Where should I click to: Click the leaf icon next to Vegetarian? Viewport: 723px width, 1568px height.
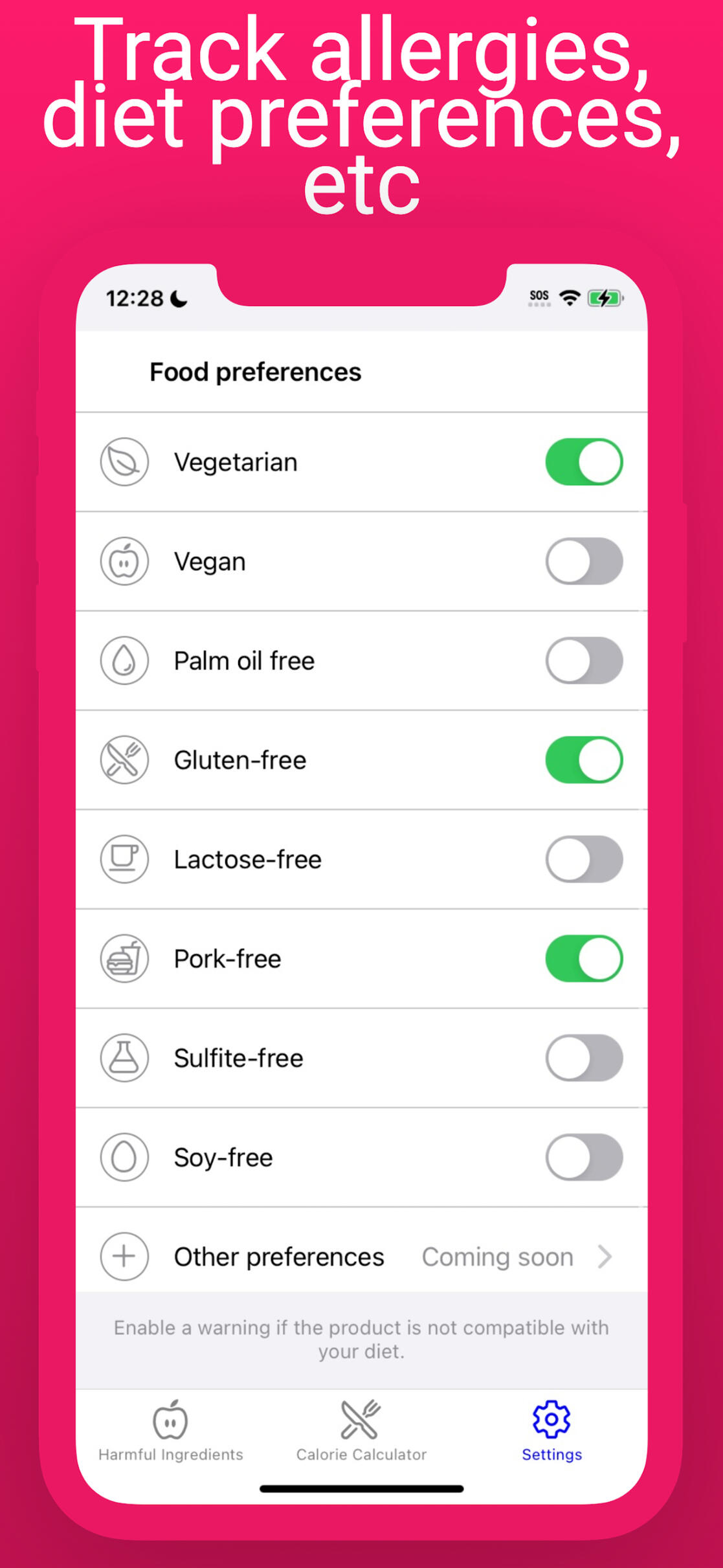pos(124,462)
